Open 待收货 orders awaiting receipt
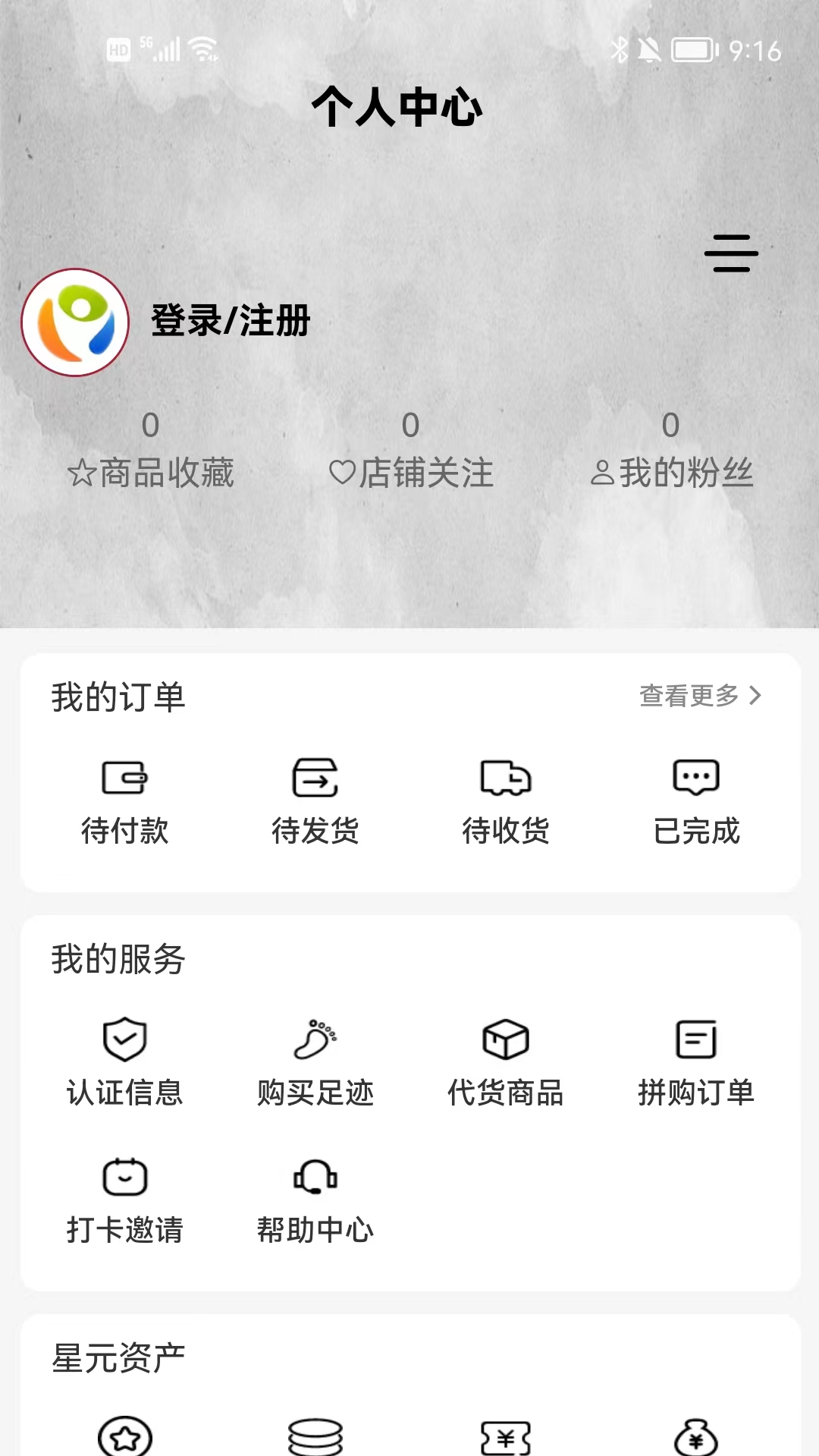 506,801
